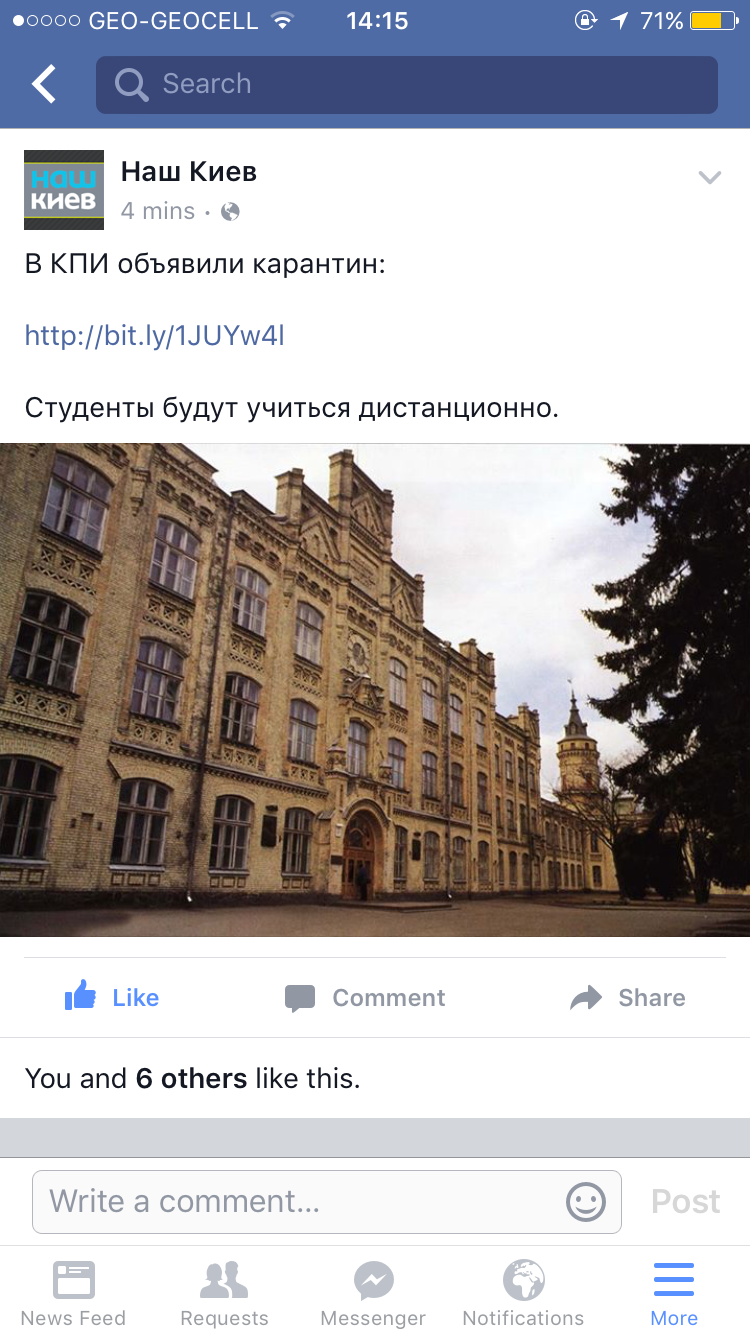The width and height of the screenshot is (750, 1334).
Task: Tap the Post comment button
Action: (685, 1201)
